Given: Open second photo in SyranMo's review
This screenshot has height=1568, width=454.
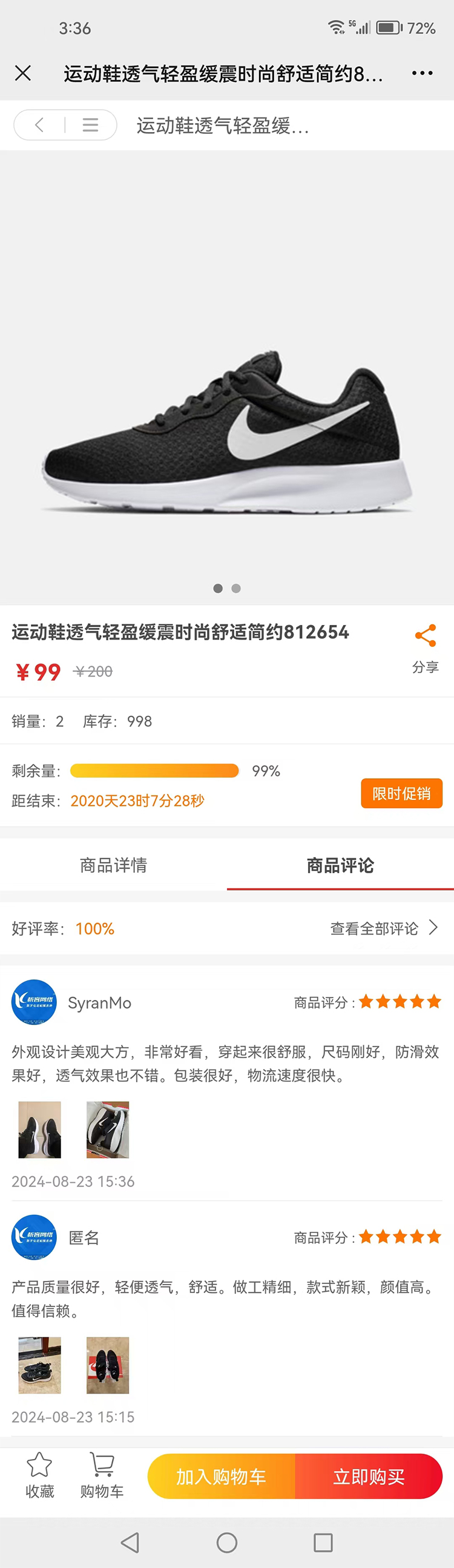Looking at the screenshot, I should click(108, 1129).
